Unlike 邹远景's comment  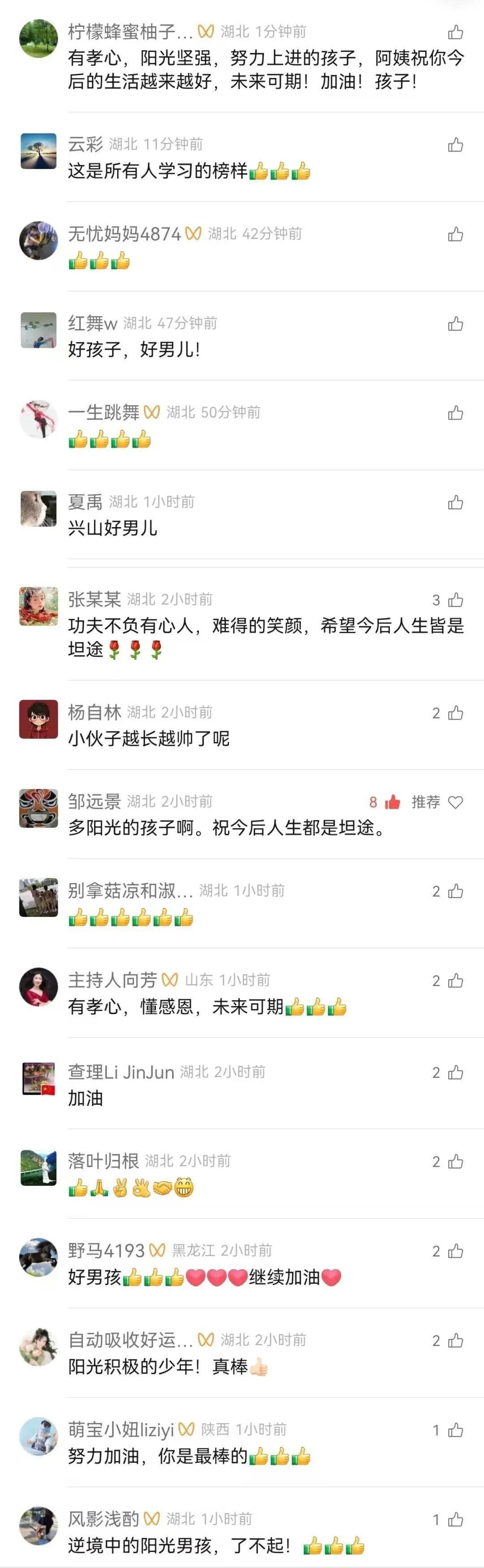click(x=393, y=802)
